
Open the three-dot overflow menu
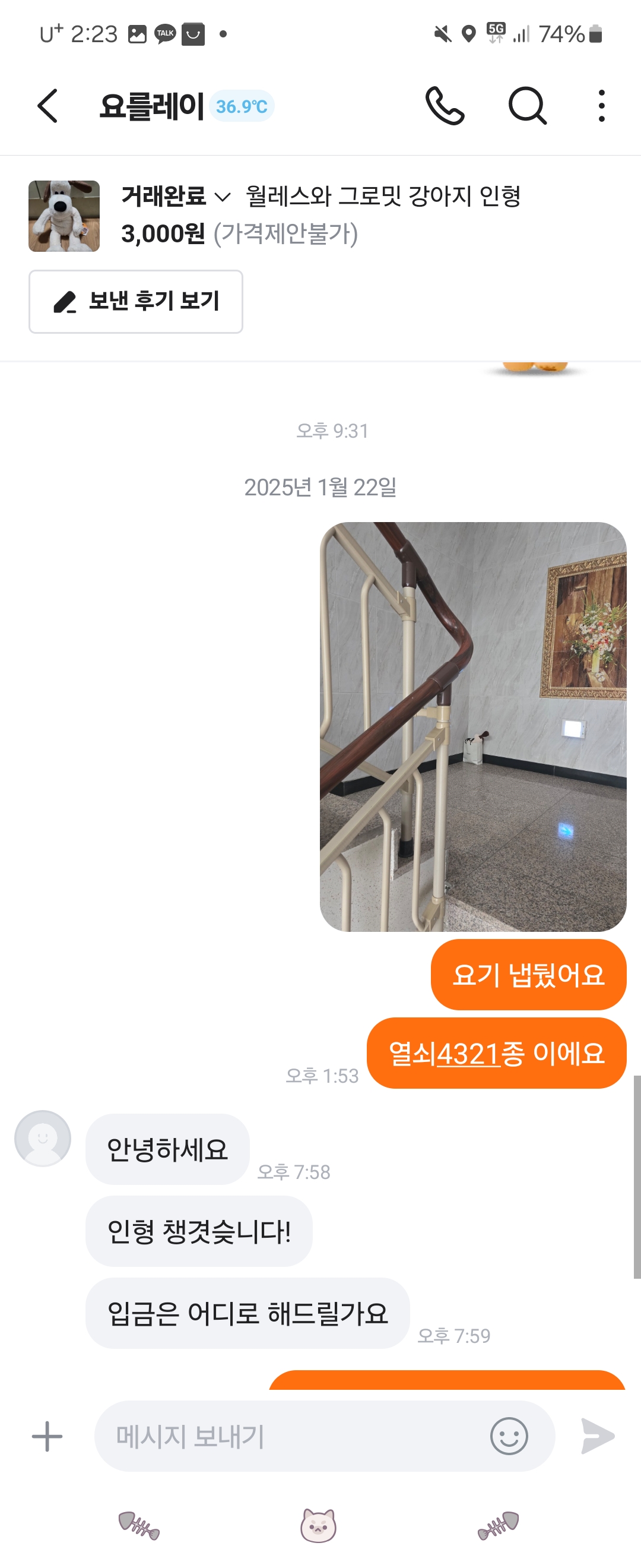[601, 106]
